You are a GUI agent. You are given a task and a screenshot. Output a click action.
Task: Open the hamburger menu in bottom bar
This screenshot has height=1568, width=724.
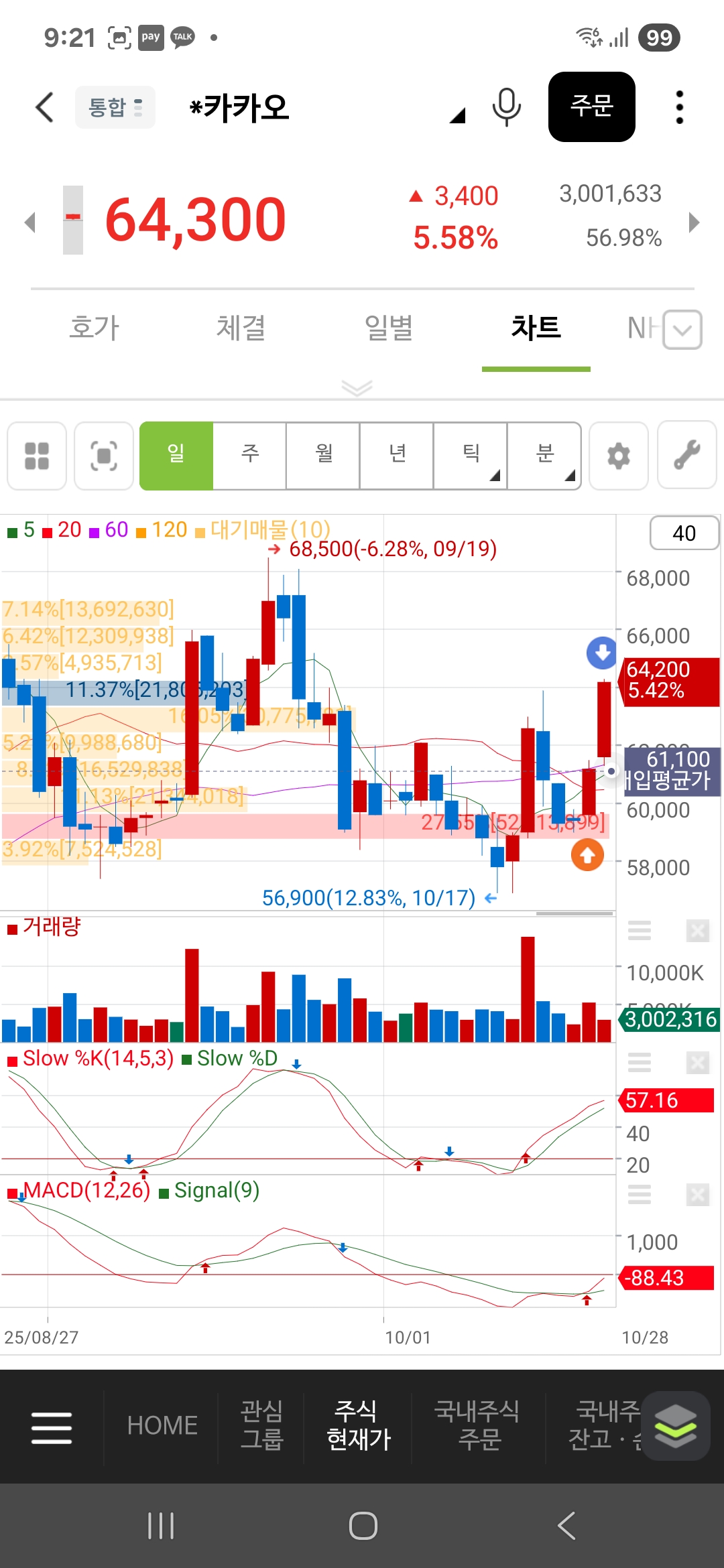pos(52,1427)
